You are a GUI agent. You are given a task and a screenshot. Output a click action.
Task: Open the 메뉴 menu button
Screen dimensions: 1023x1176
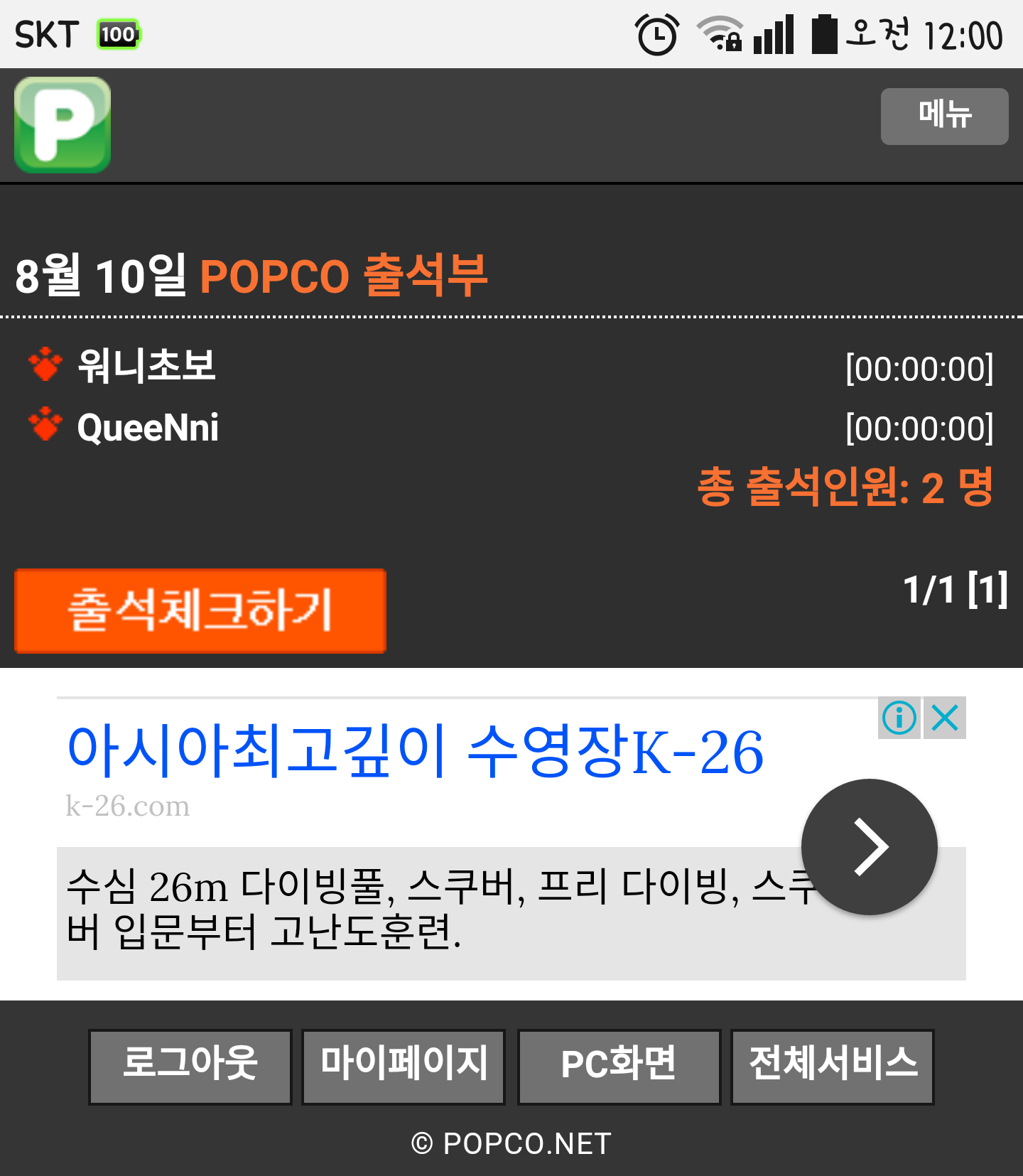tap(944, 117)
